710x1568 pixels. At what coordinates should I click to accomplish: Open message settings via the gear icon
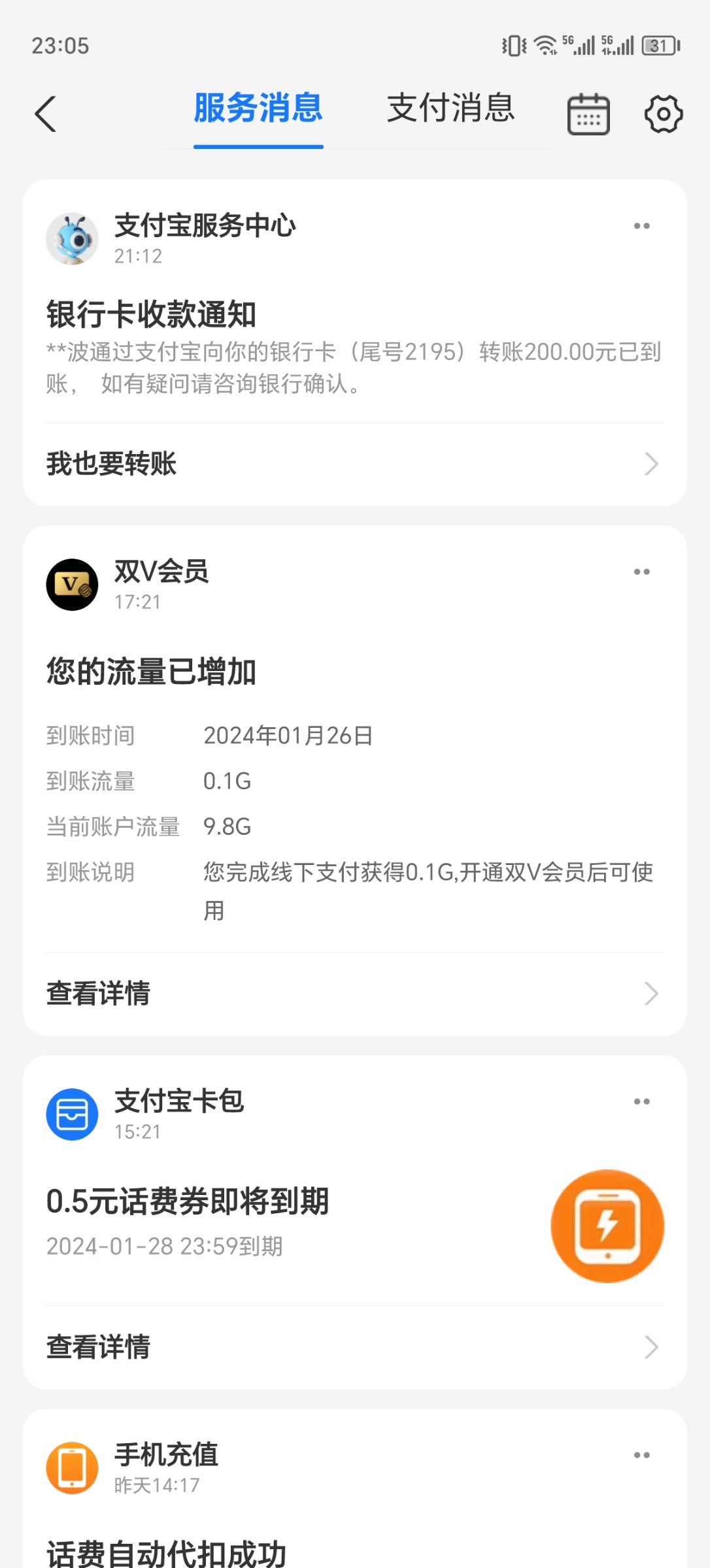(x=663, y=113)
